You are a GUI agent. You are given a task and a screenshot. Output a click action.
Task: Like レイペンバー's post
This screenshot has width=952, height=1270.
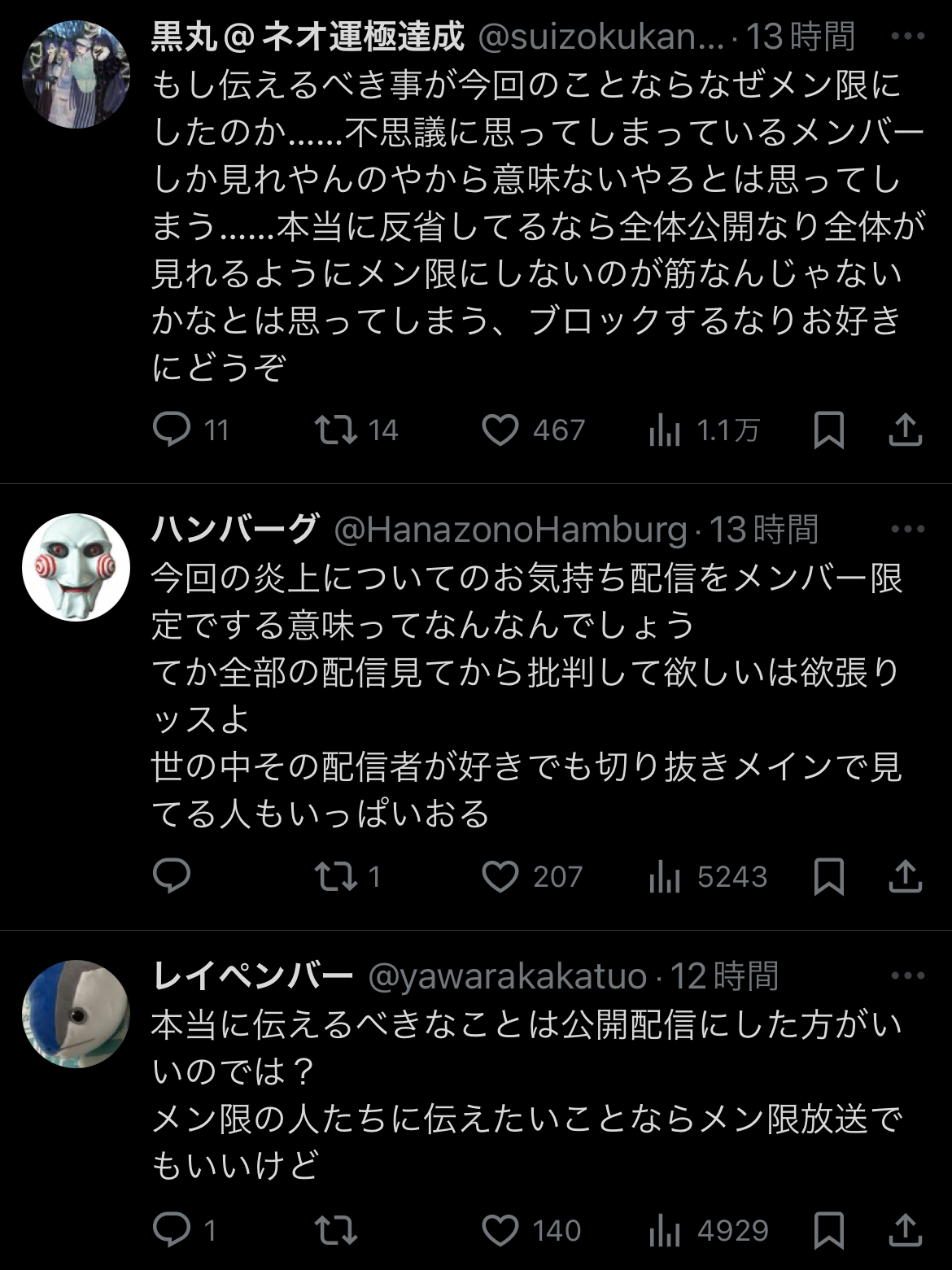tap(500, 1230)
